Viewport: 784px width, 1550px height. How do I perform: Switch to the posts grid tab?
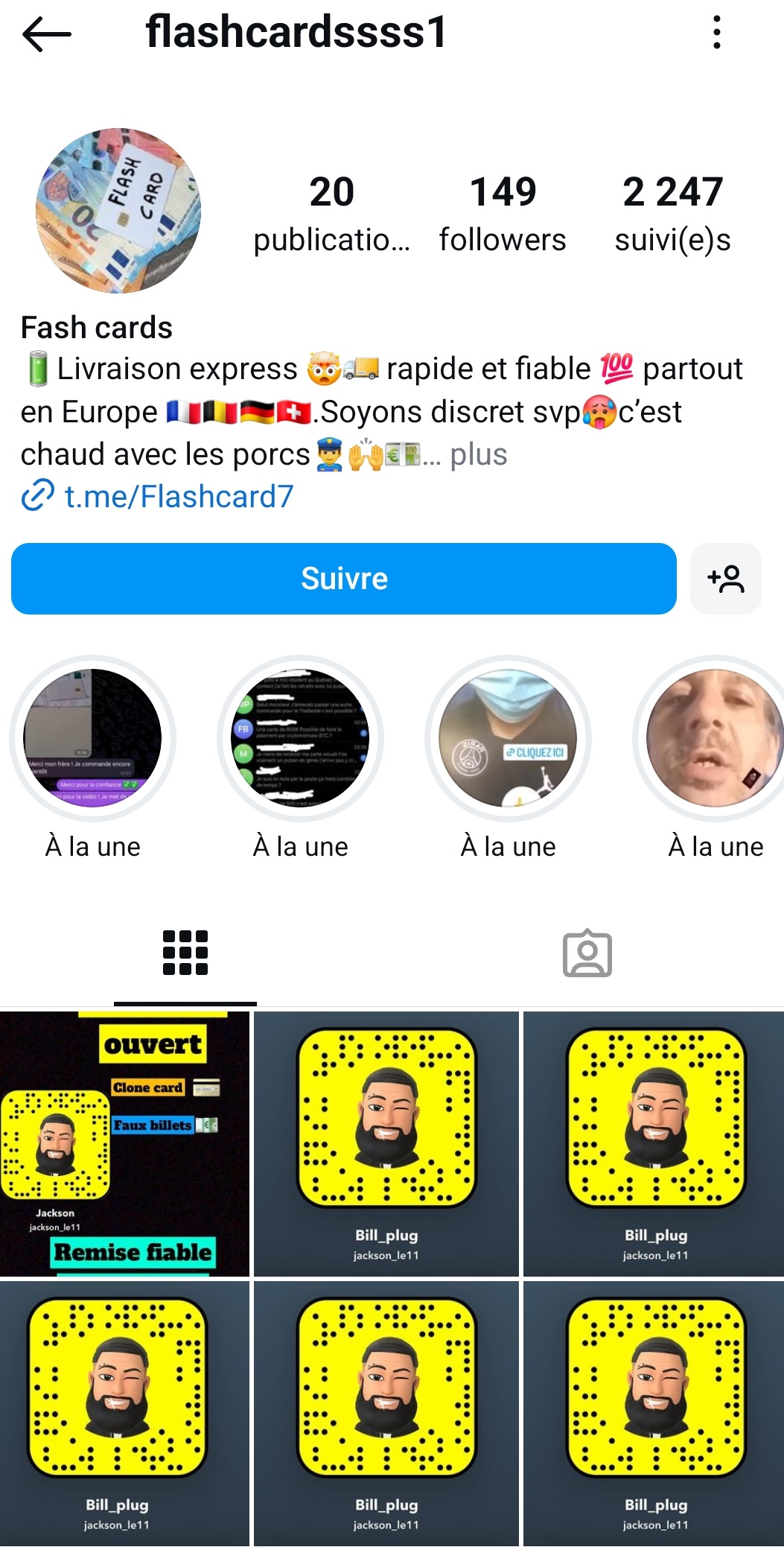[185, 953]
